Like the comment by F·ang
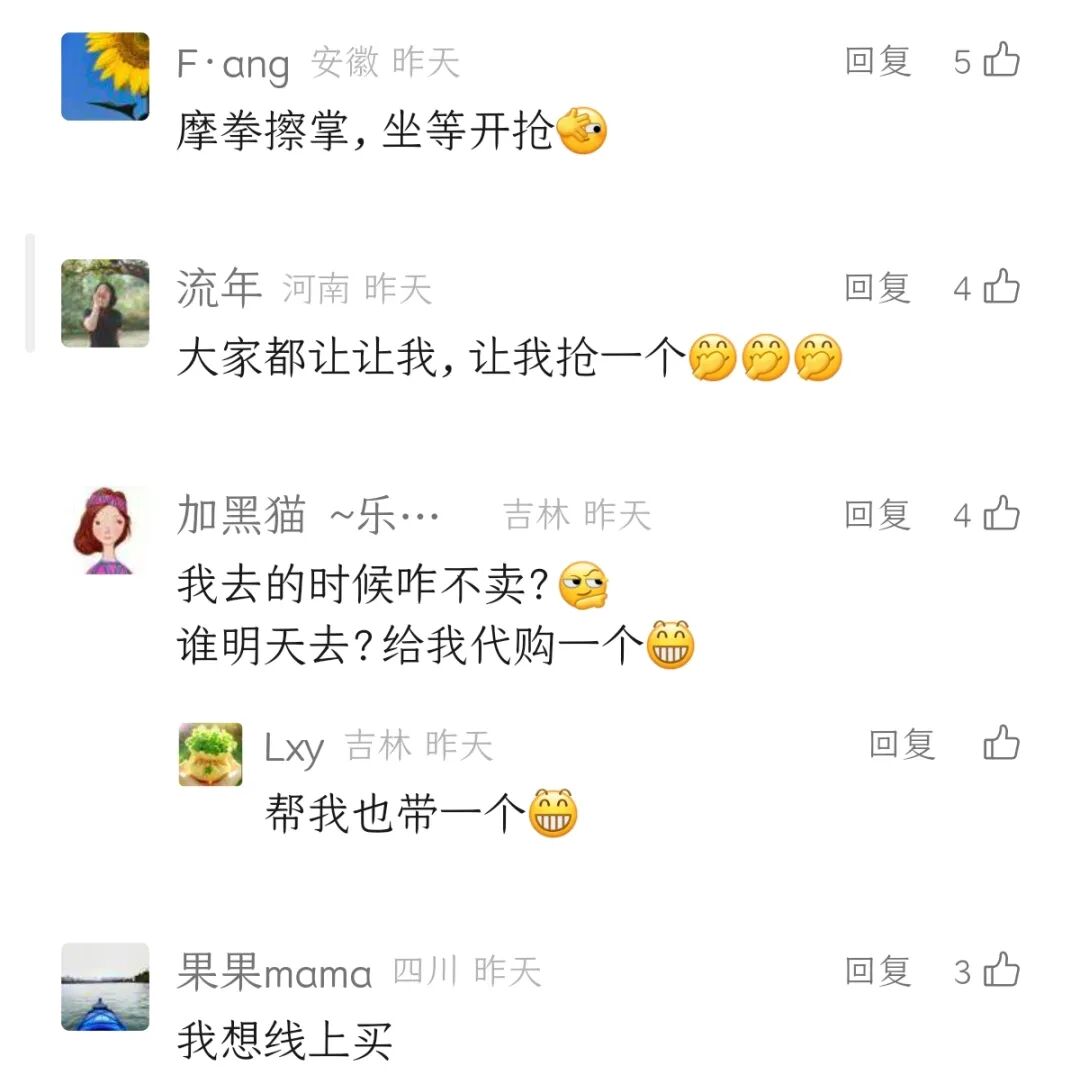Screen dimensions: 1080x1084 click(1001, 62)
